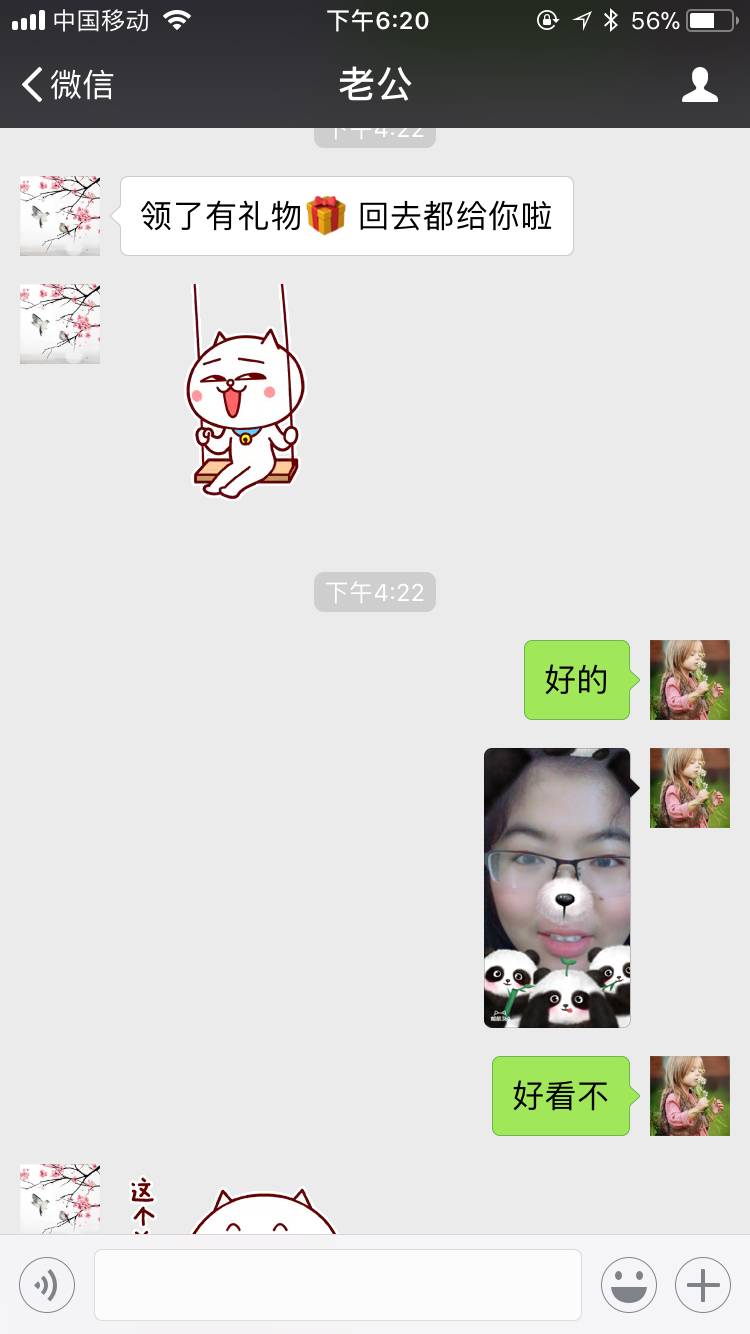Open the emoji sticker panel
Image resolution: width=750 pixels, height=1334 pixels.
[x=628, y=1284]
